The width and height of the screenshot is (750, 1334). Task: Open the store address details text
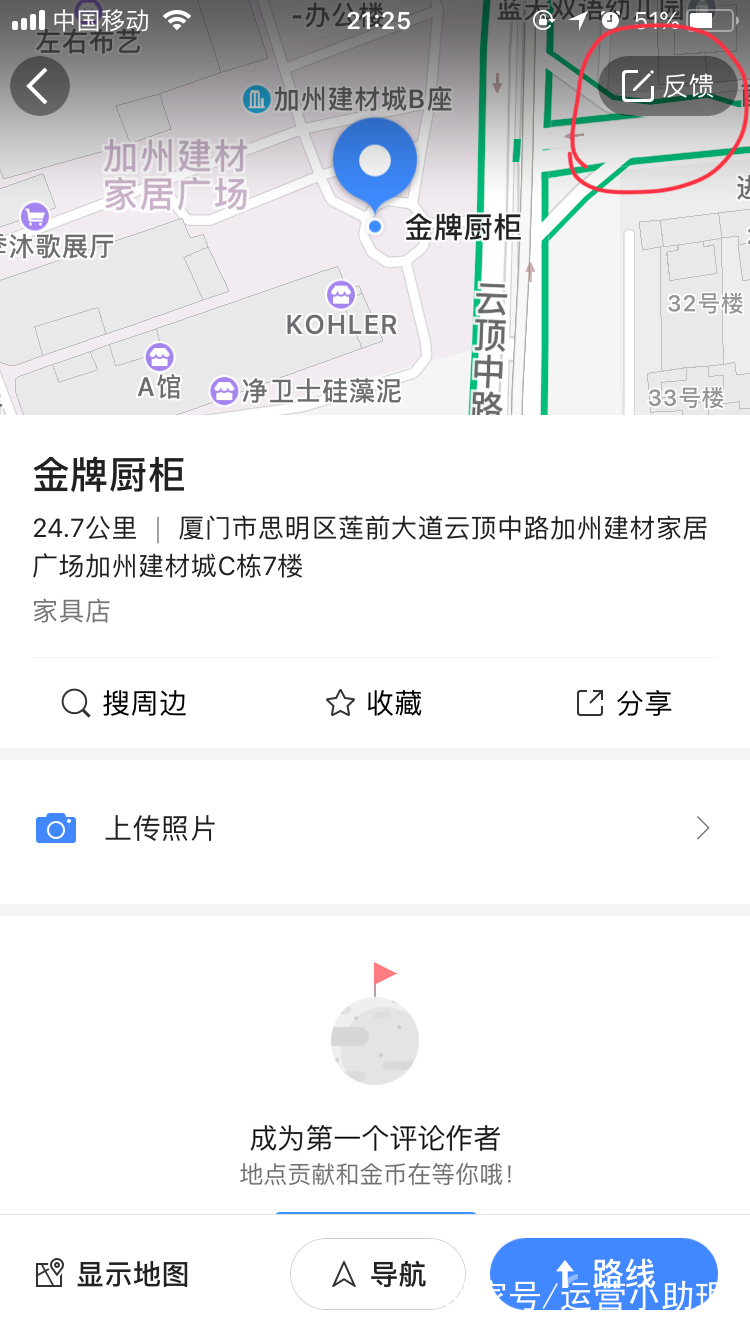click(x=375, y=550)
